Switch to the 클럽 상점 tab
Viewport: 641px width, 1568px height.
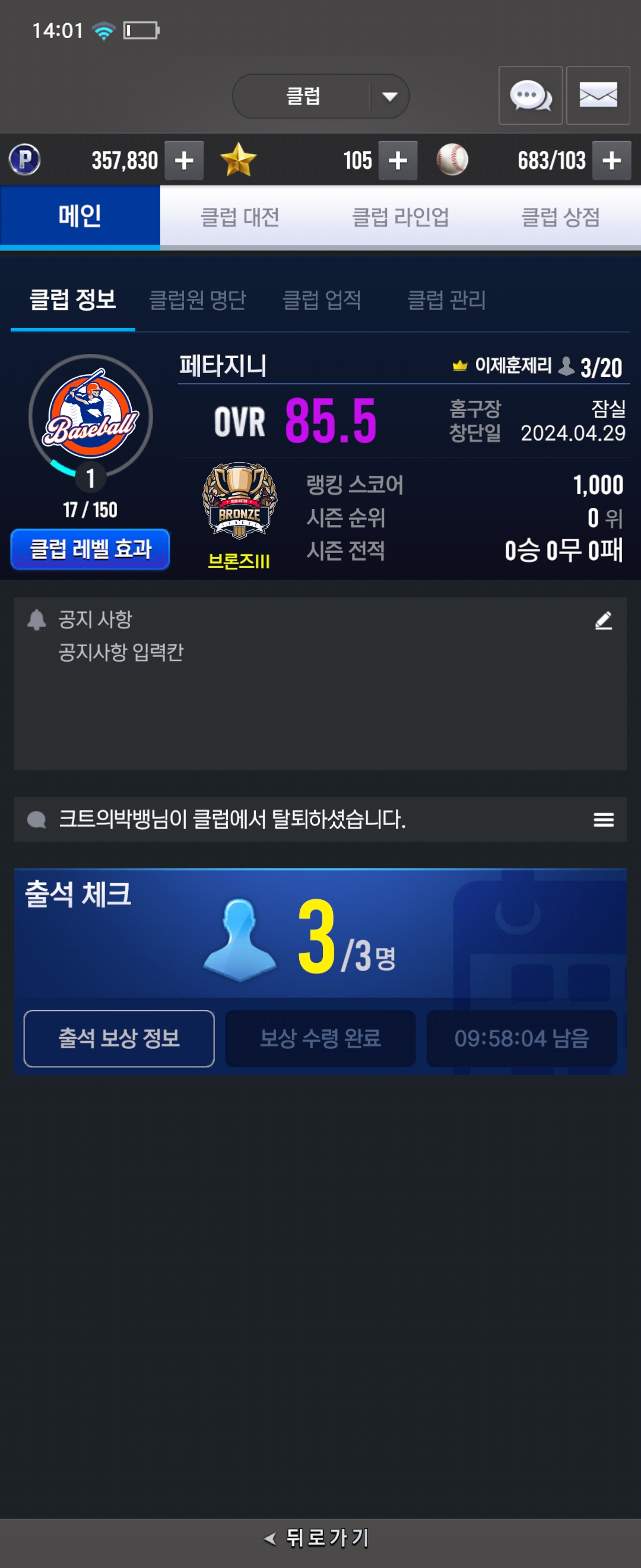coord(560,217)
